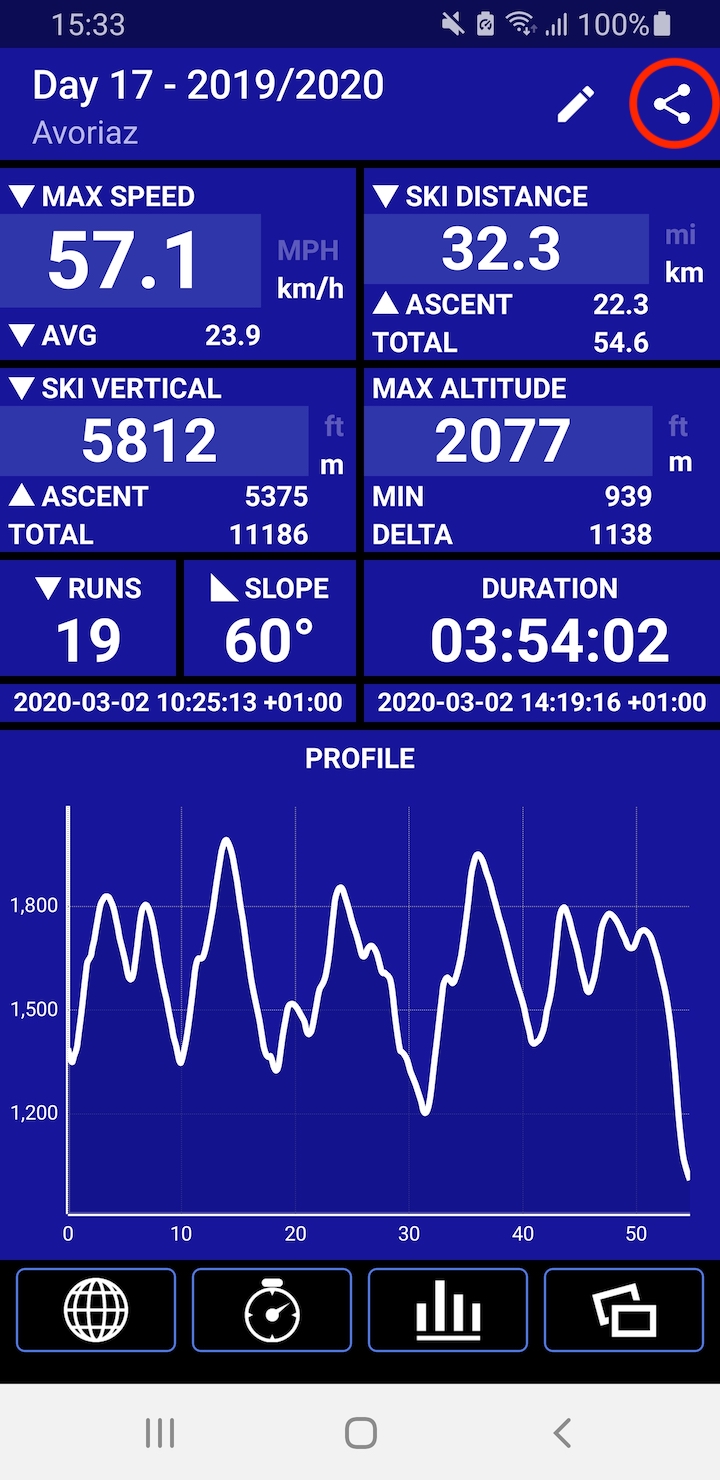The image size is (720, 1480).
Task: Return to the phone's home screen
Action: click(x=360, y=1433)
